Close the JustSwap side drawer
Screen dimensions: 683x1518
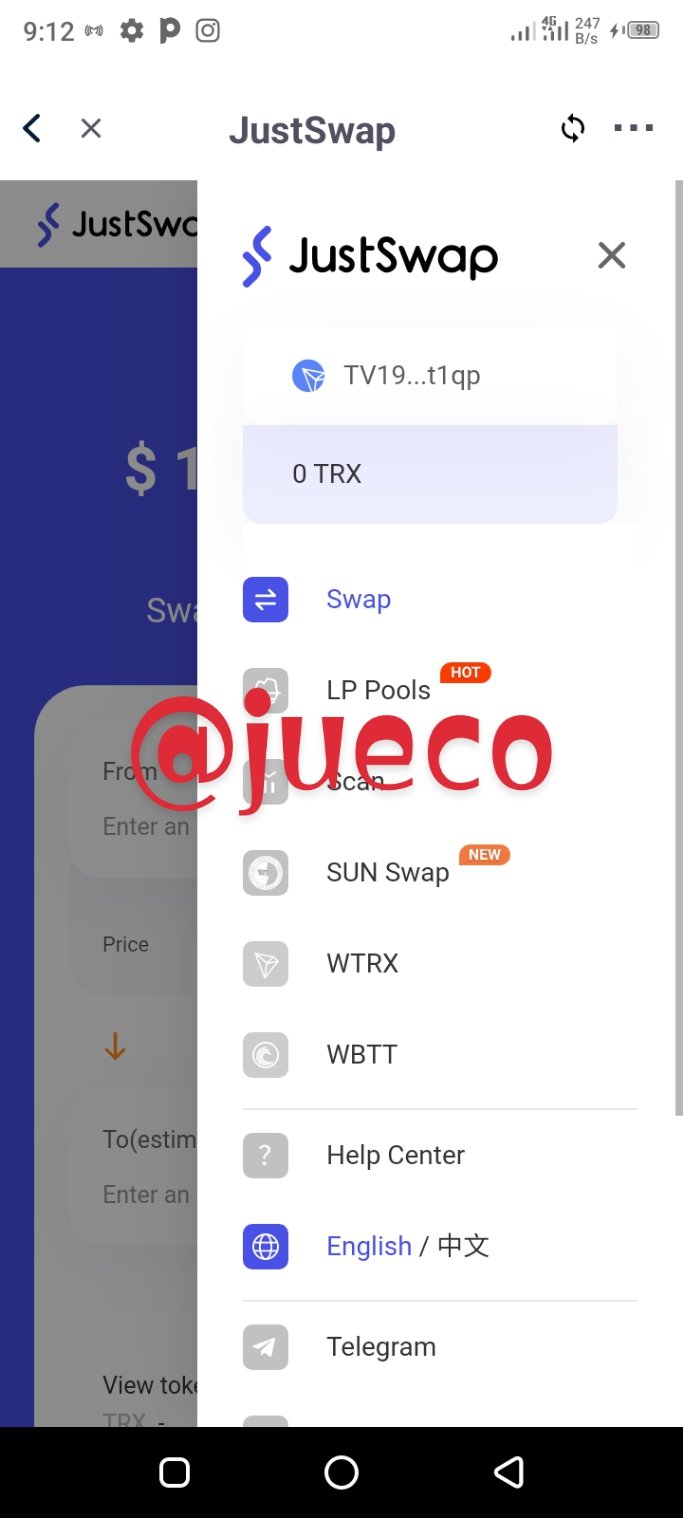coord(611,256)
